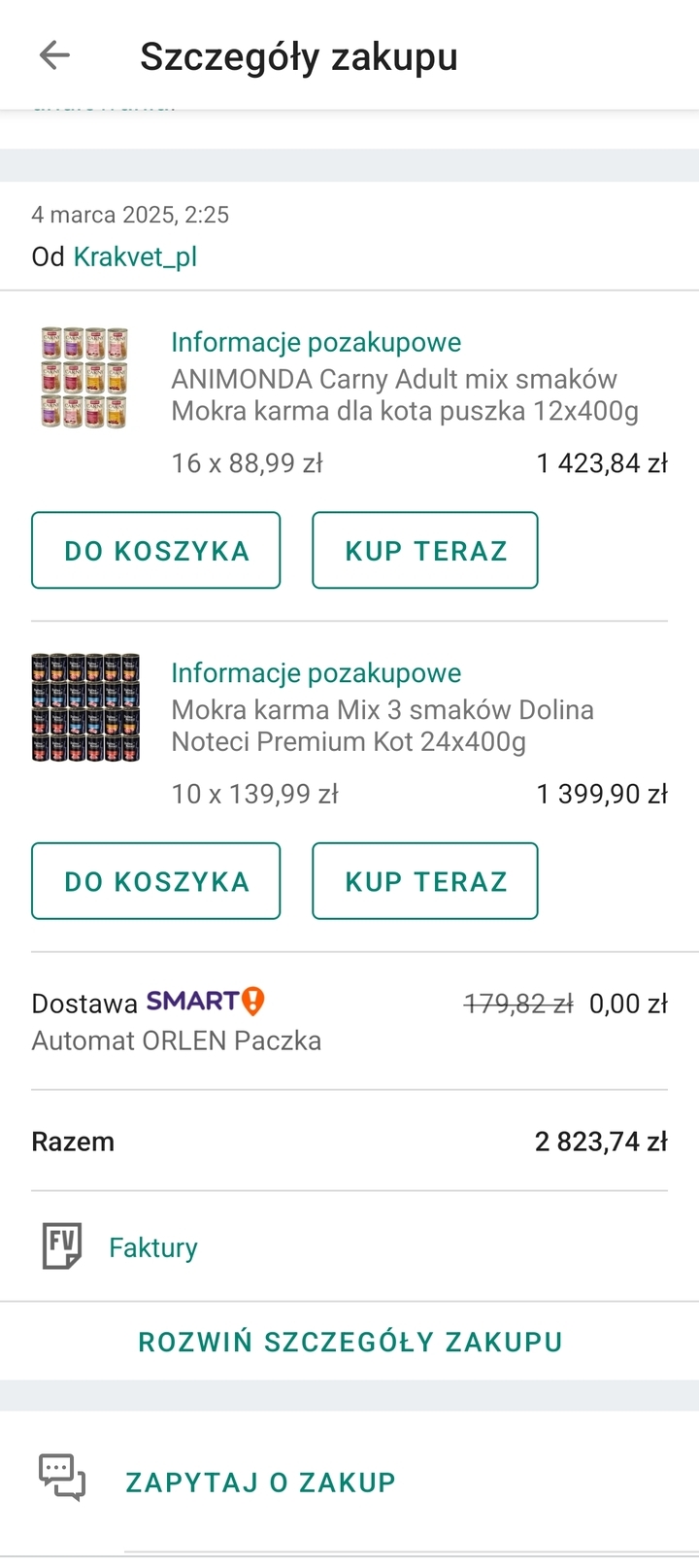Open Informacje pozakupowe for Dolina Noteci

(x=316, y=673)
